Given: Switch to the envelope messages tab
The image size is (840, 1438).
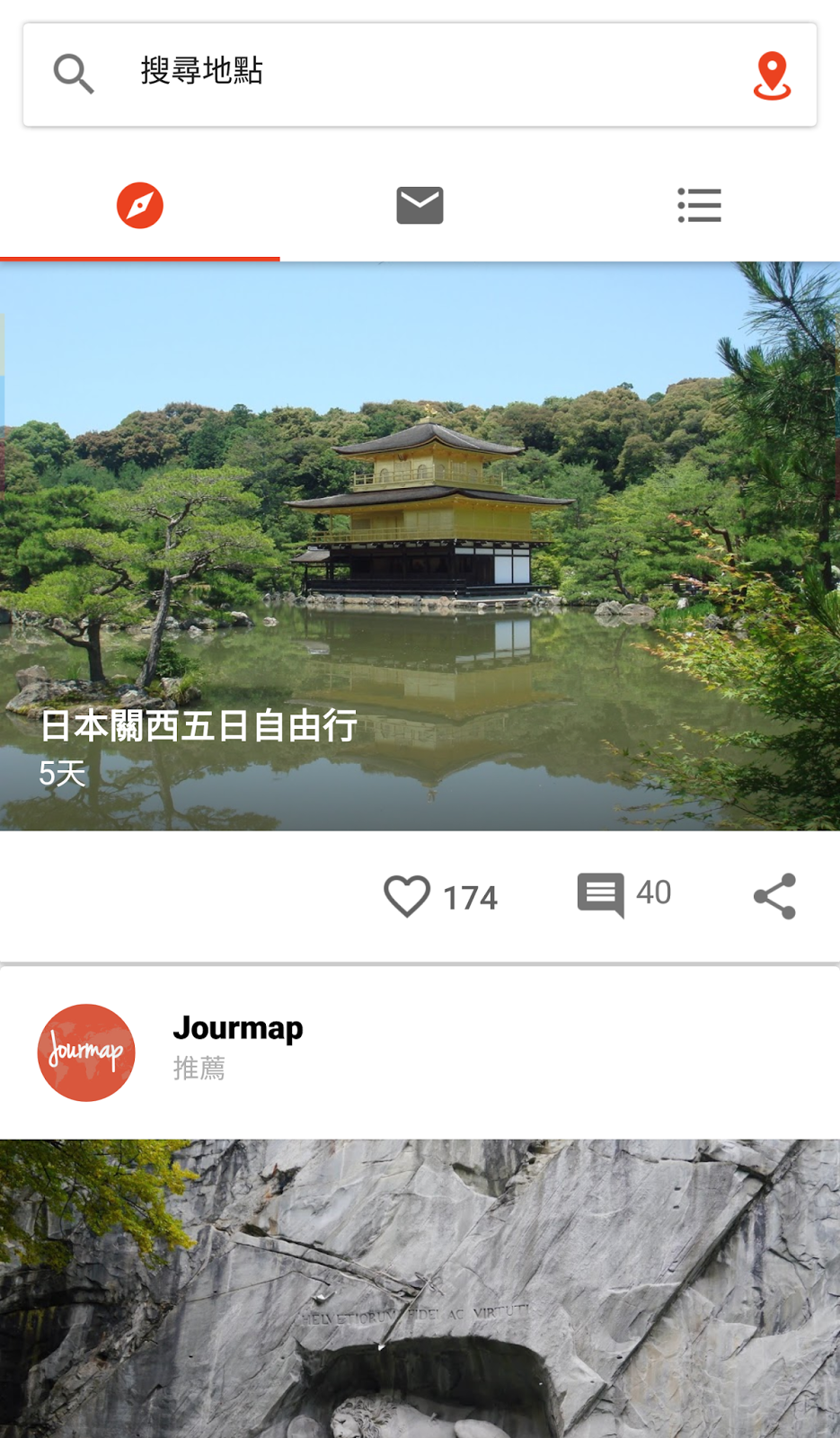Looking at the screenshot, I should [420, 206].
